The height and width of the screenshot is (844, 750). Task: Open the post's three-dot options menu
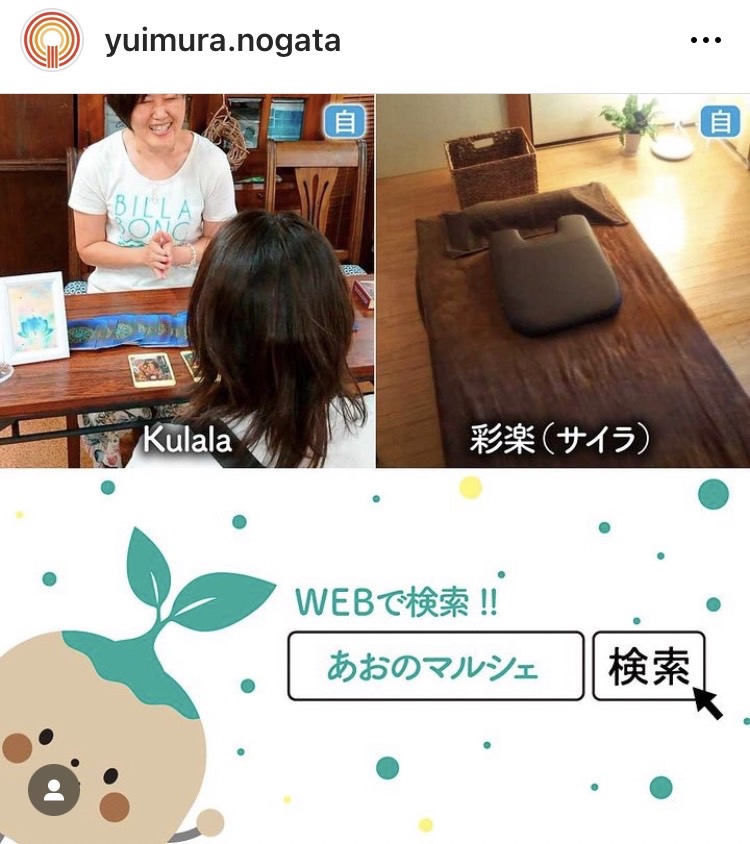click(706, 41)
